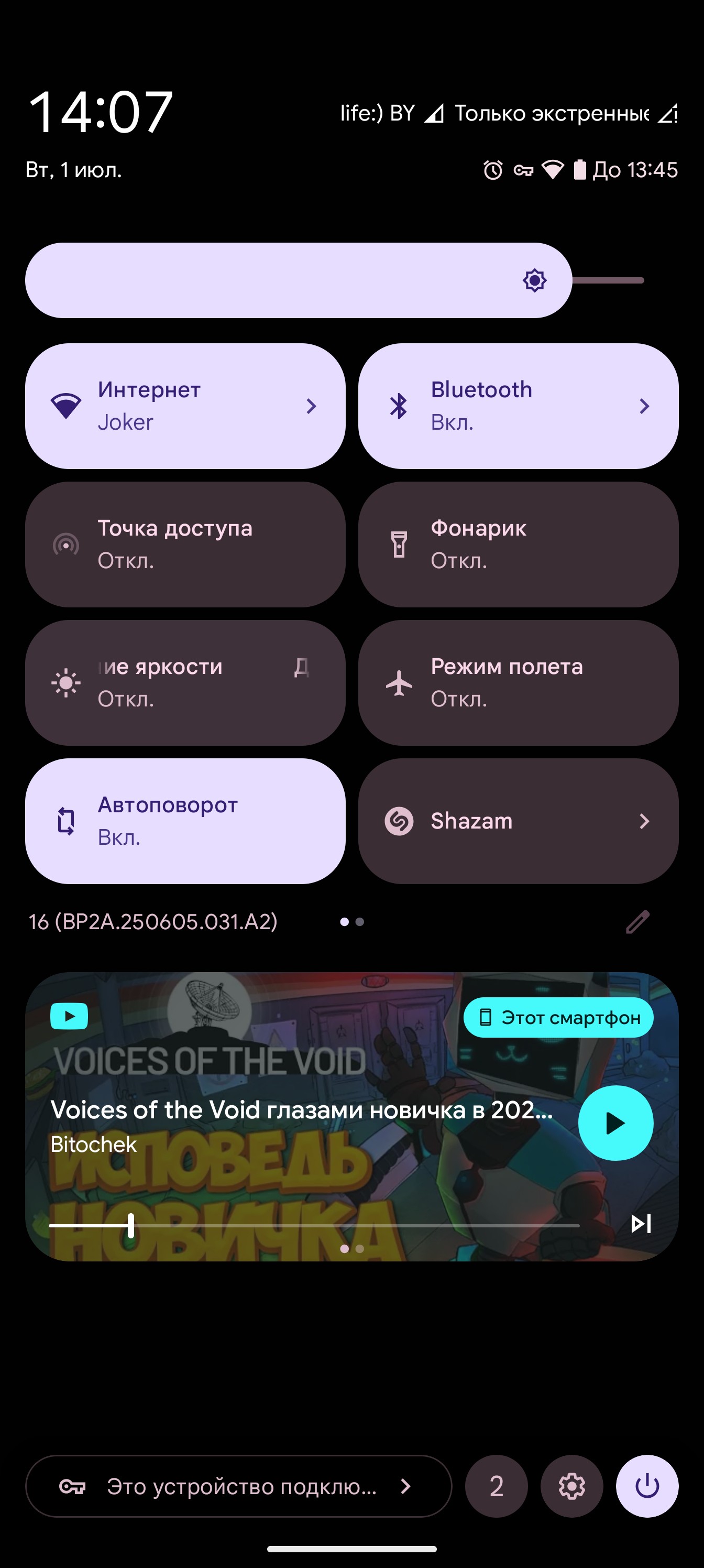The image size is (704, 1568).
Task: Open the VPN connection notice
Action: (x=238, y=1486)
